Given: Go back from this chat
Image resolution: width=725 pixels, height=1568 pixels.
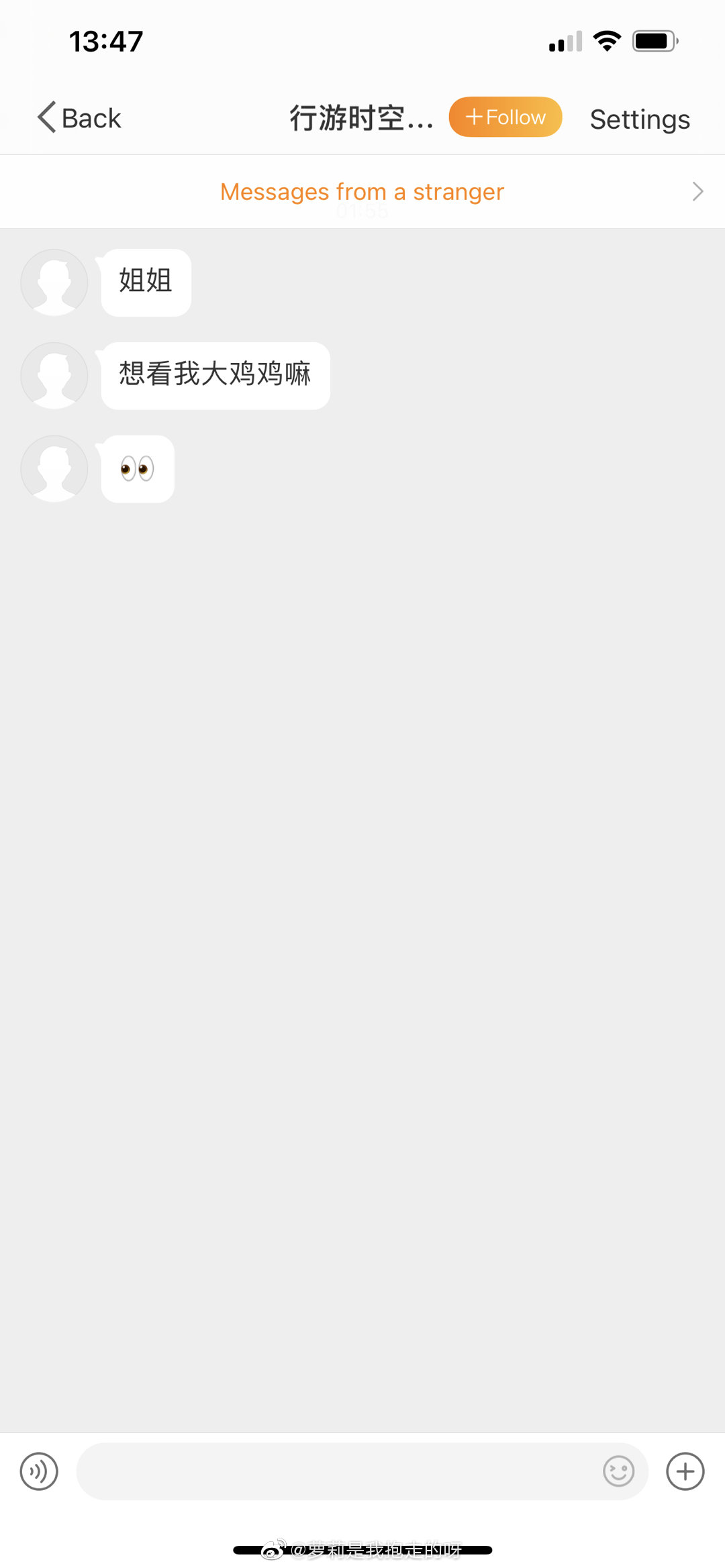Looking at the screenshot, I should (x=79, y=118).
